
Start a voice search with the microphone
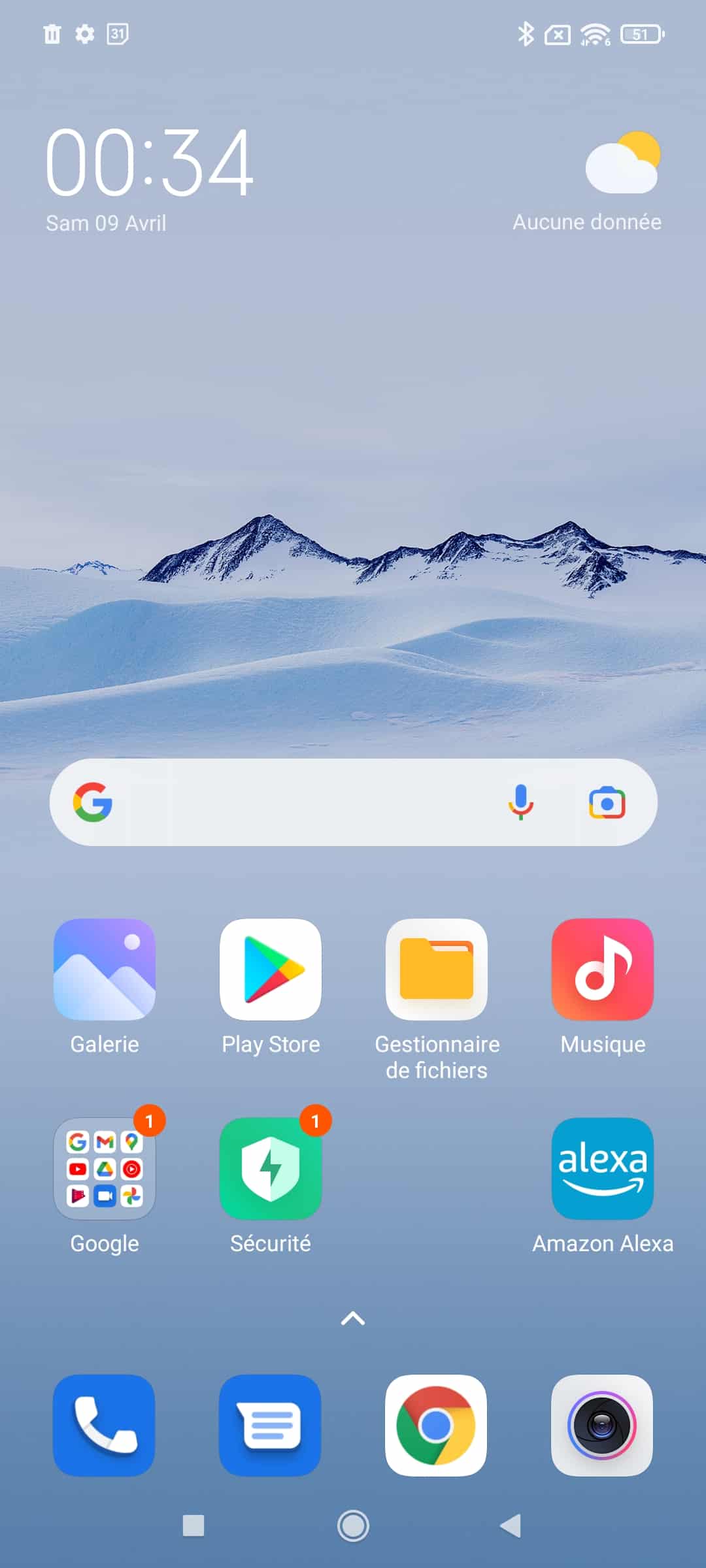click(x=521, y=802)
